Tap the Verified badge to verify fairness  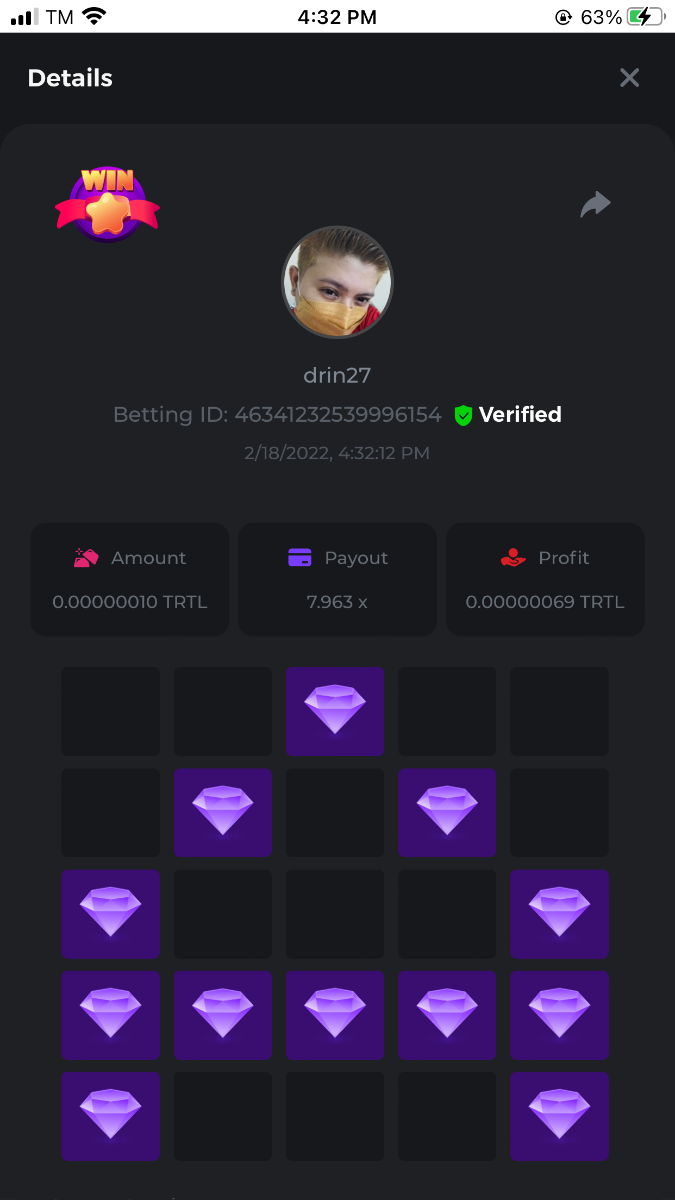coord(508,415)
